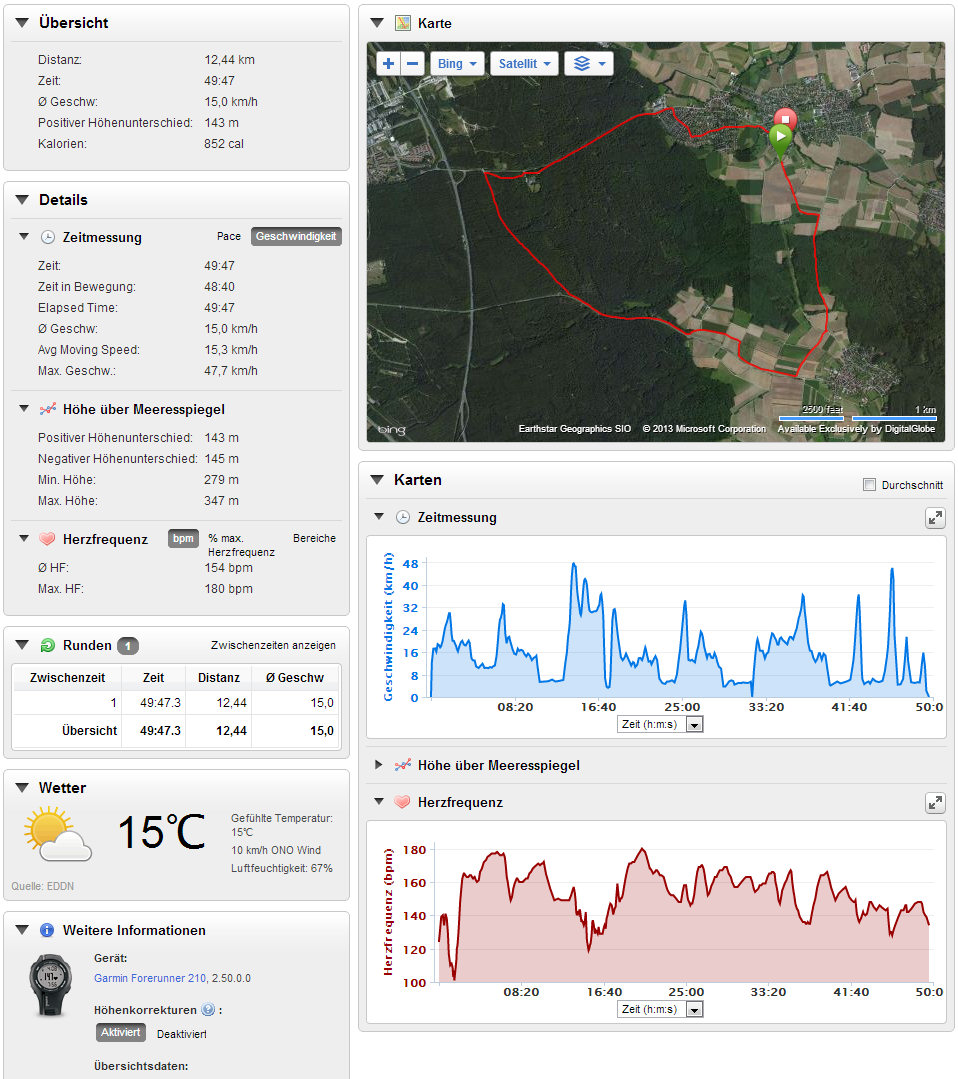Open the Zeit (h:m:s) dropdown under the speed chart

pos(661,724)
